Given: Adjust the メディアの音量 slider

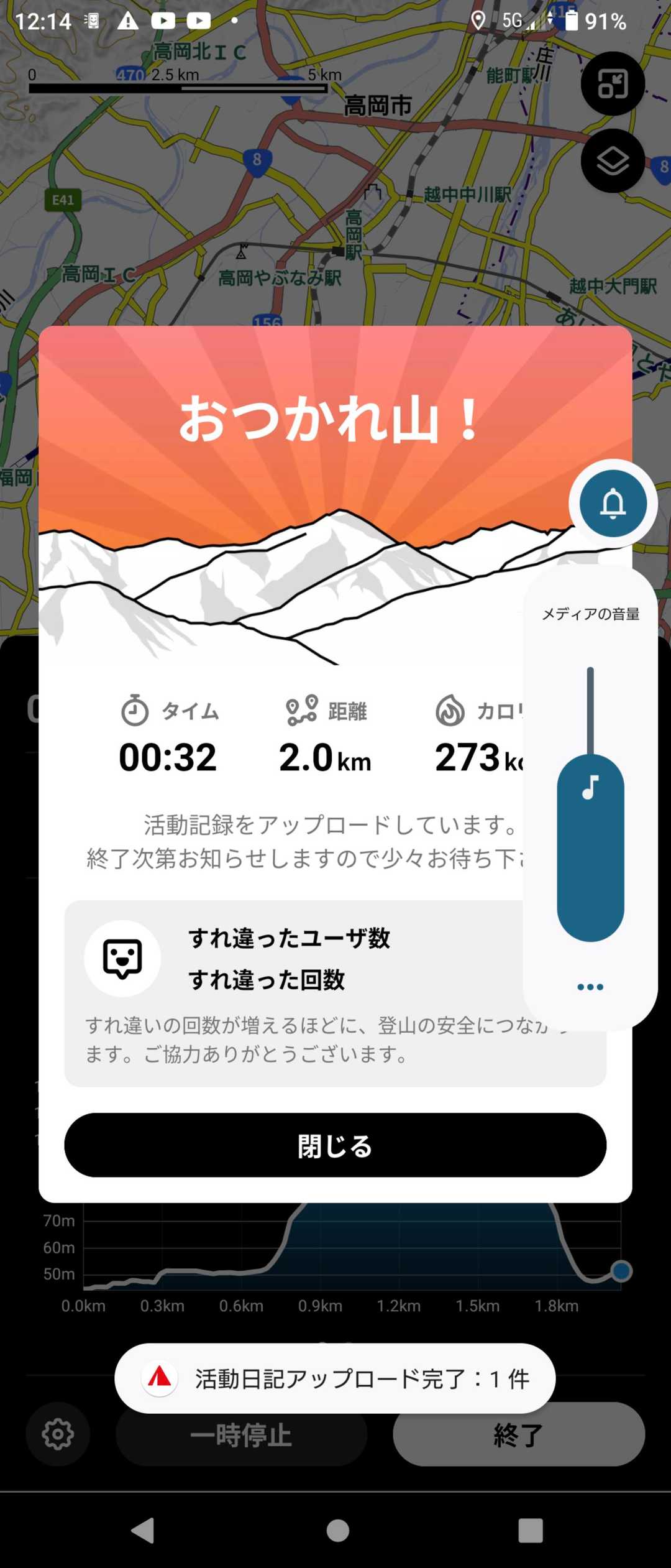Looking at the screenshot, I should click(x=590, y=804).
